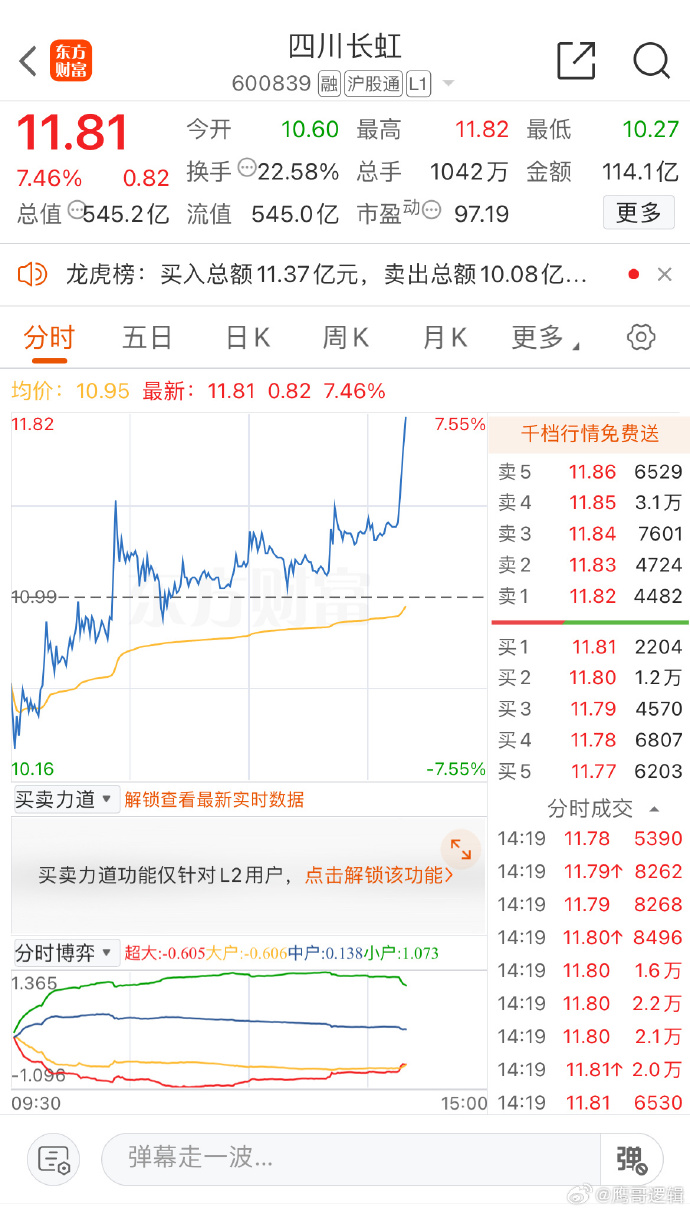Expand the 更多 chart period menu
Image resolution: width=690 pixels, height=1211 pixels.
(544, 338)
